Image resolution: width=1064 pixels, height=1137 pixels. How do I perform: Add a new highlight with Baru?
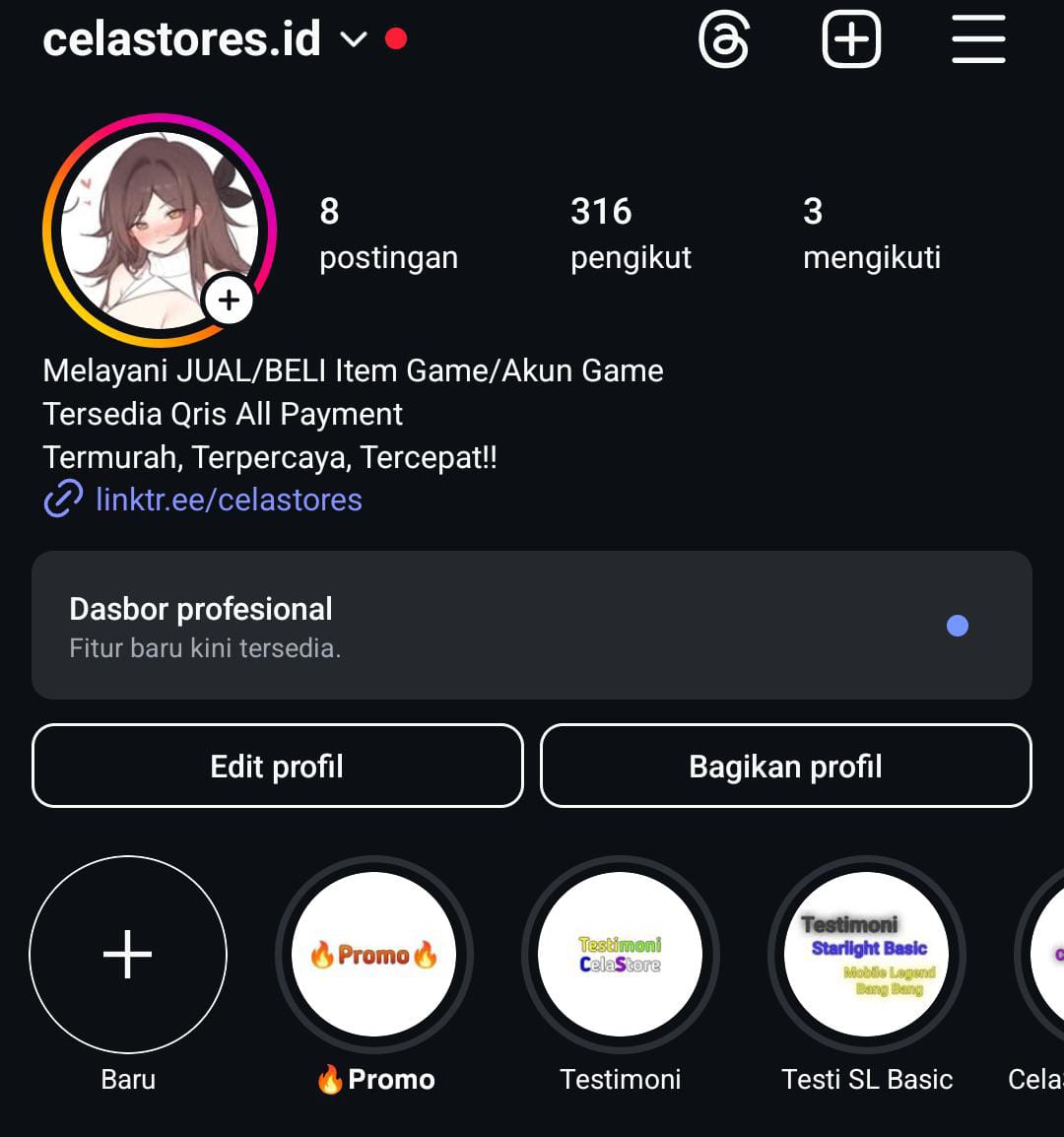(128, 955)
